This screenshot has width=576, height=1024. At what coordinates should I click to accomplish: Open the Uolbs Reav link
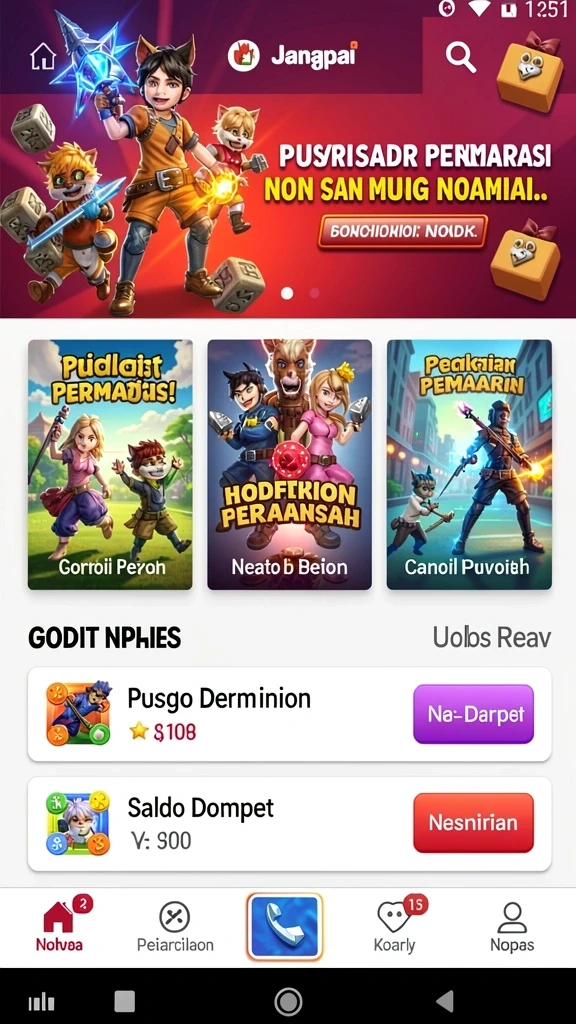click(x=492, y=637)
